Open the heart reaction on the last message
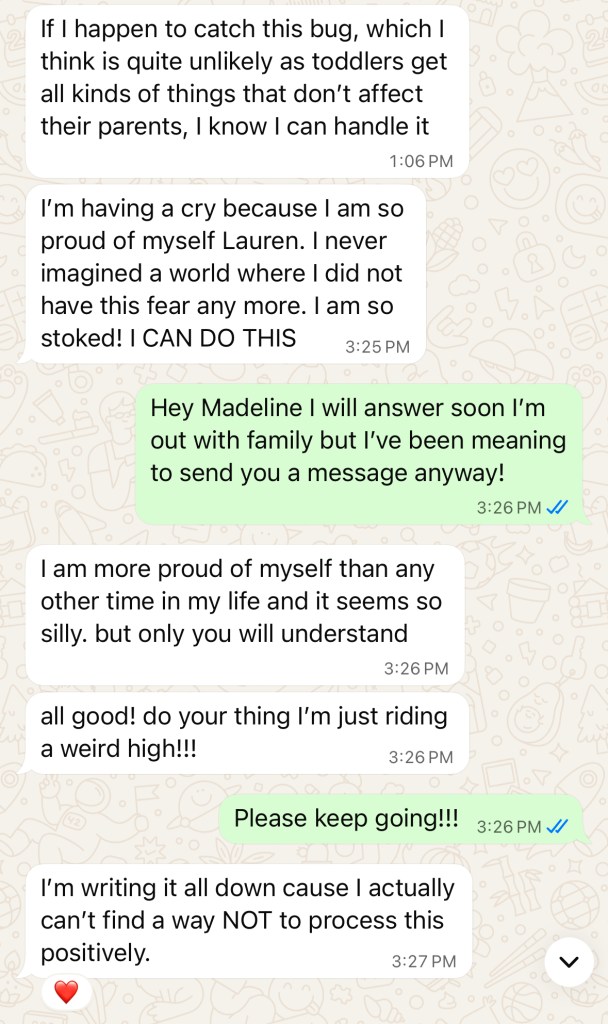 click(x=66, y=992)
